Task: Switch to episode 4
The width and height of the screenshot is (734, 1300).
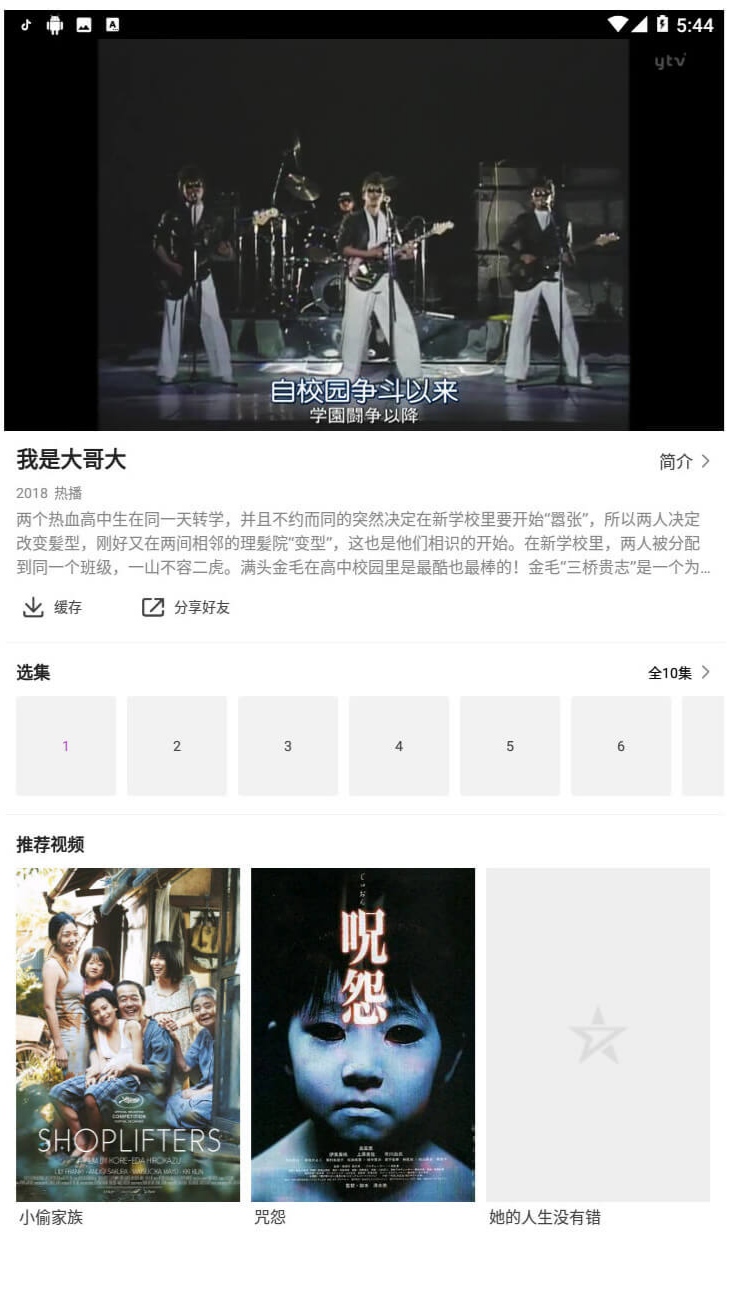Action: 399,746
